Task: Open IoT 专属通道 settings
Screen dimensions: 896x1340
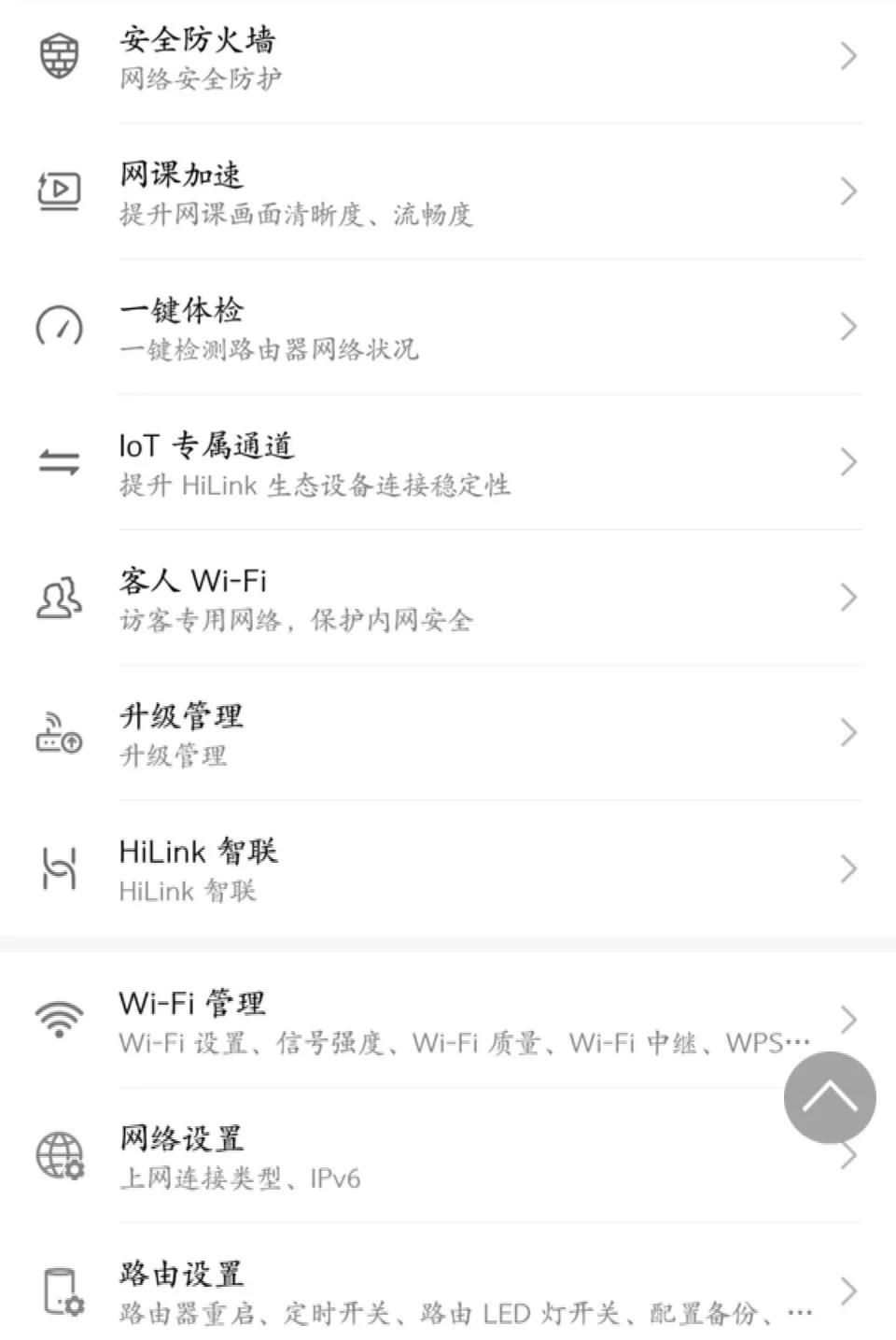Action: 448,463
